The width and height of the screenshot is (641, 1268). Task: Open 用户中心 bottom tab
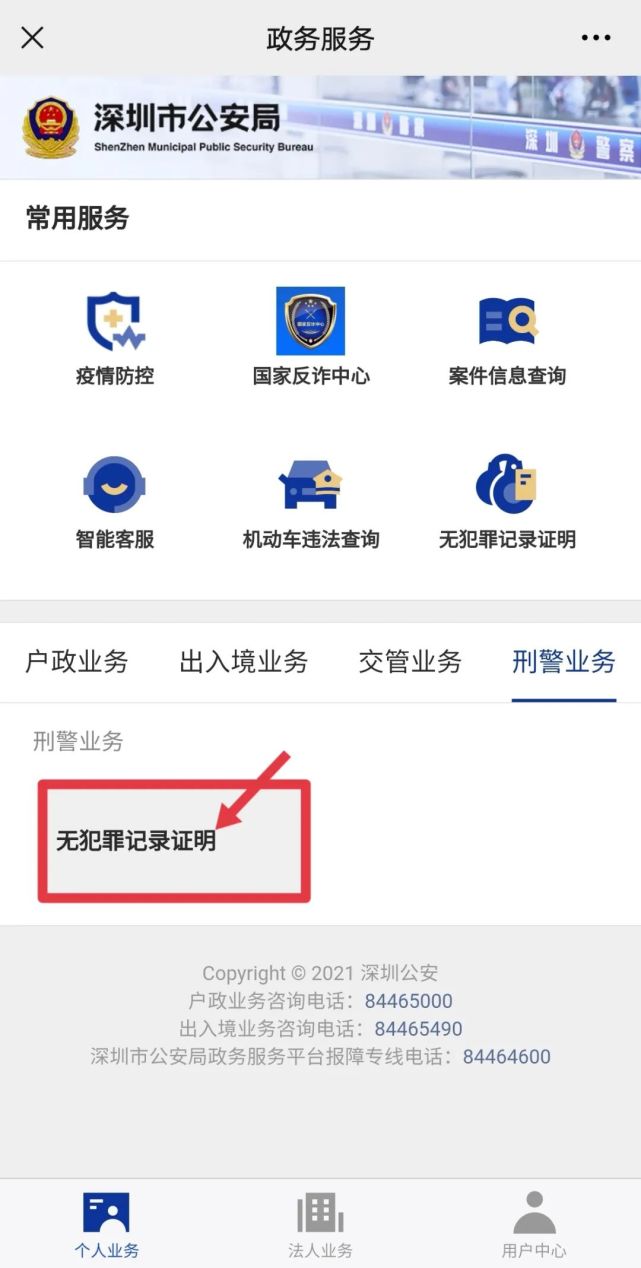coord(534,1224)
